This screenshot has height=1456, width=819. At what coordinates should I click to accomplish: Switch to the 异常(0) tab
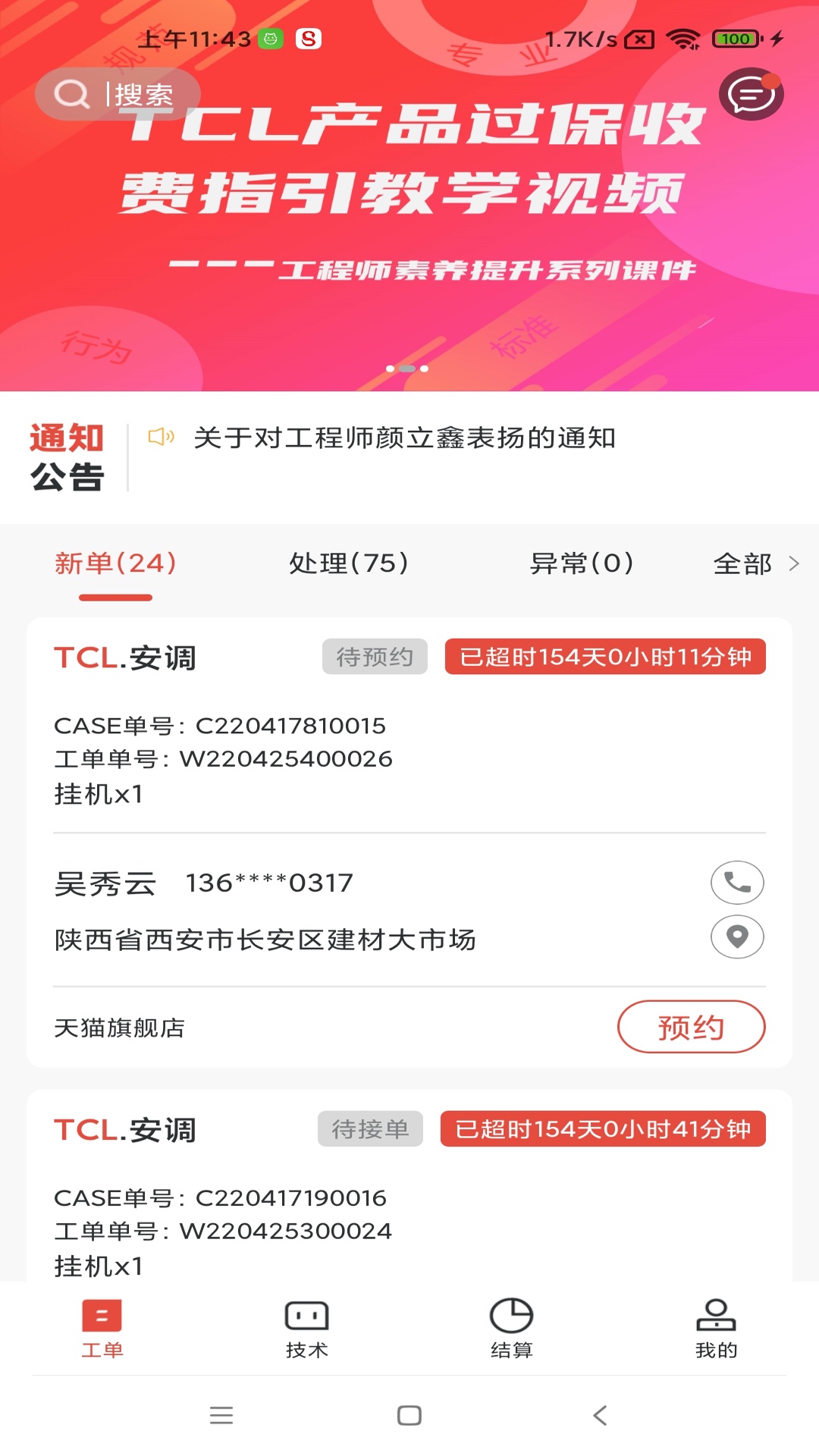582,563
